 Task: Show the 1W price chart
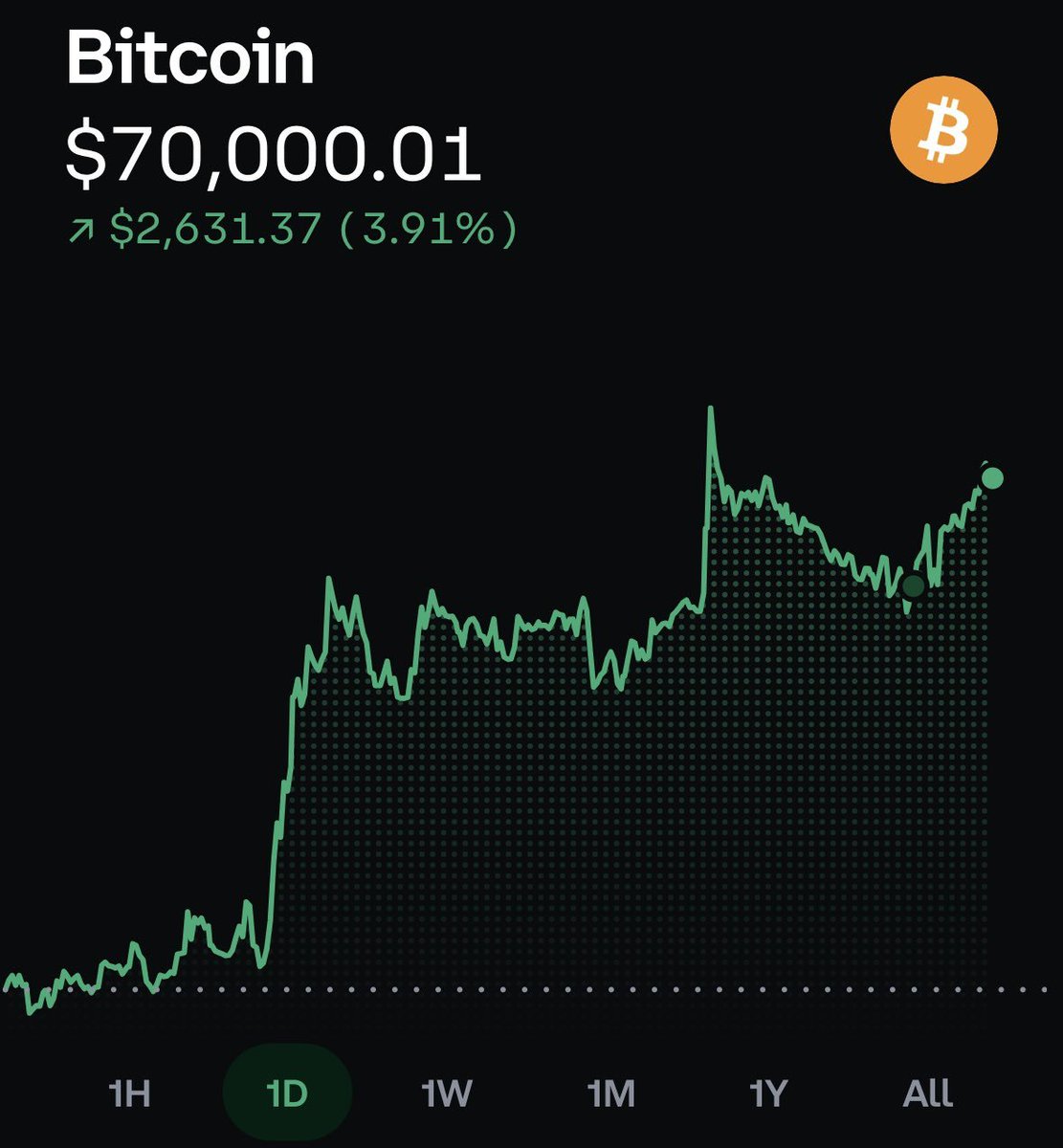click(x=447, y=1093)
